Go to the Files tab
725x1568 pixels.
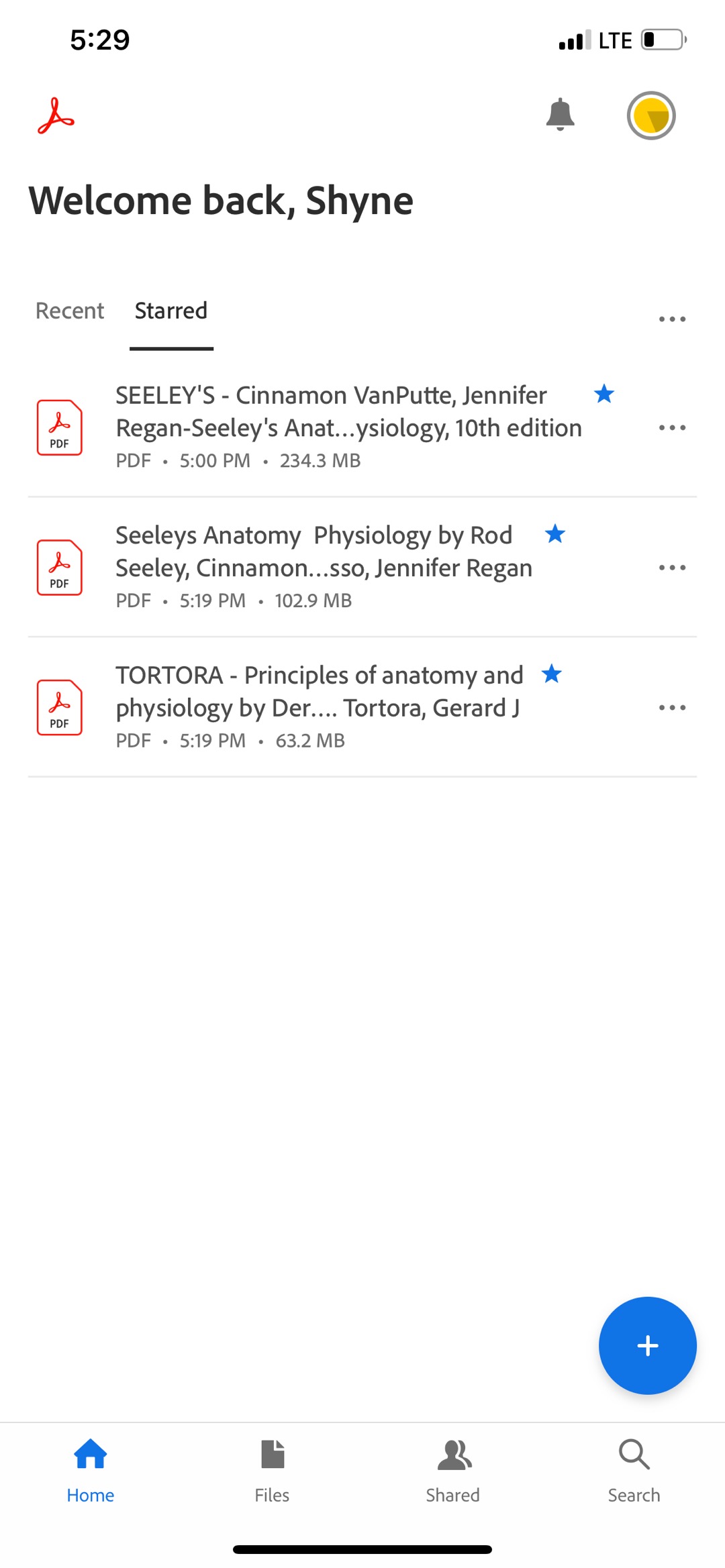pos(272,1470)
